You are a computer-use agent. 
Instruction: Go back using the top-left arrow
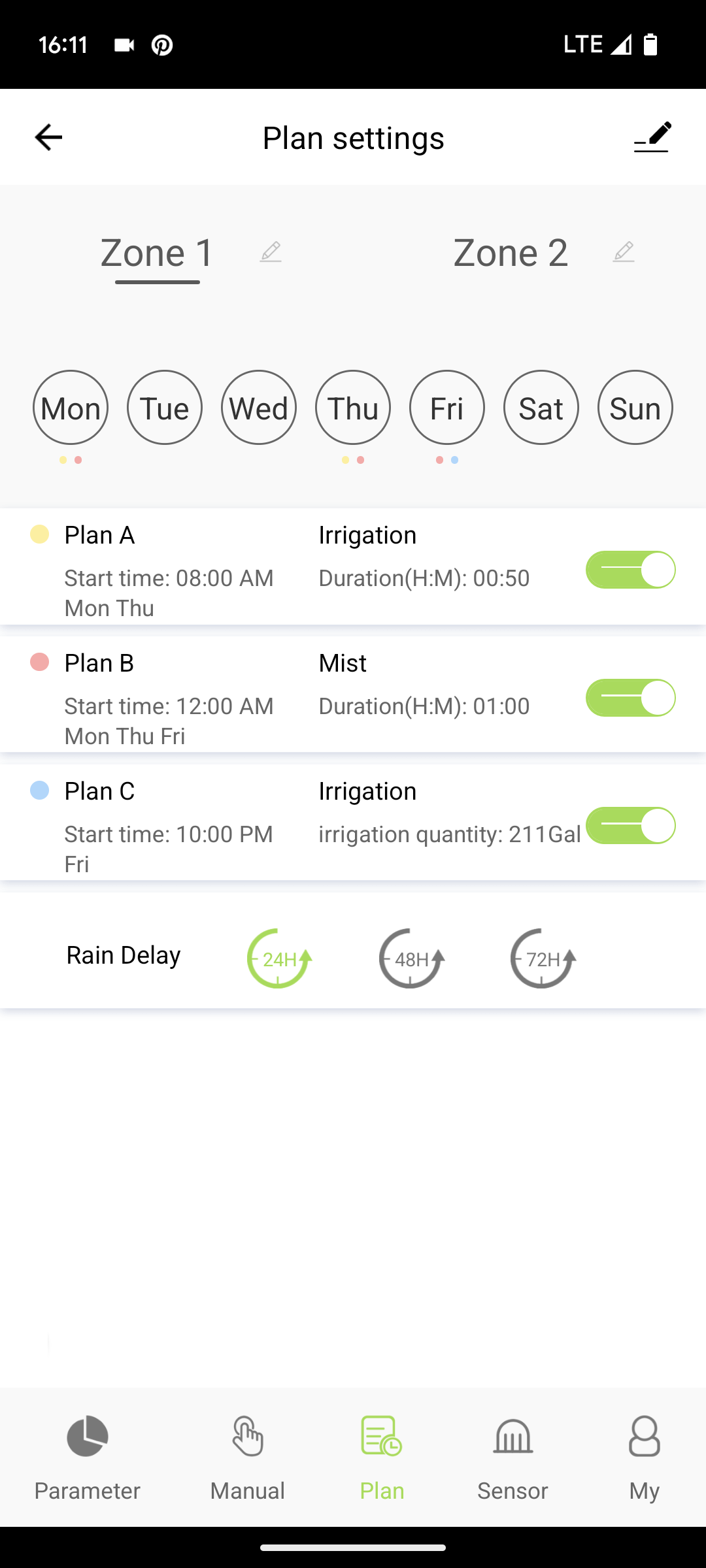pyautogui.click(x=48, y=137)
